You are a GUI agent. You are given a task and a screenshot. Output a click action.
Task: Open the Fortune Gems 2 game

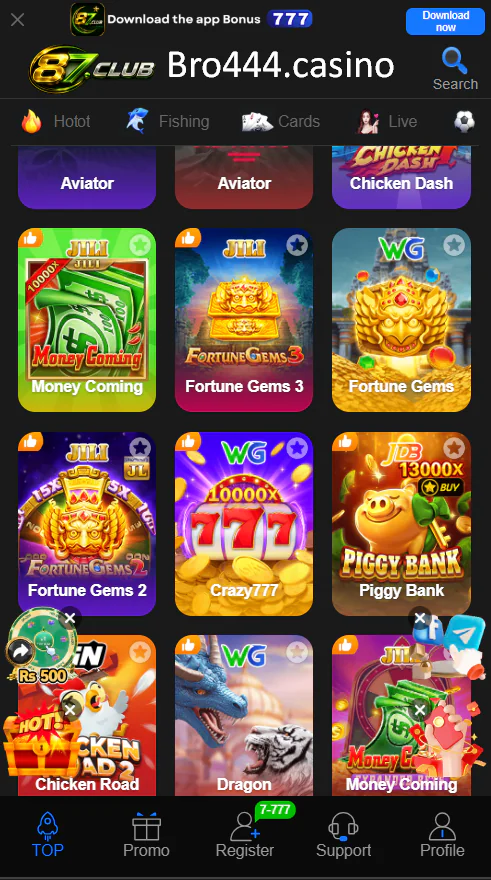(87, 524)
